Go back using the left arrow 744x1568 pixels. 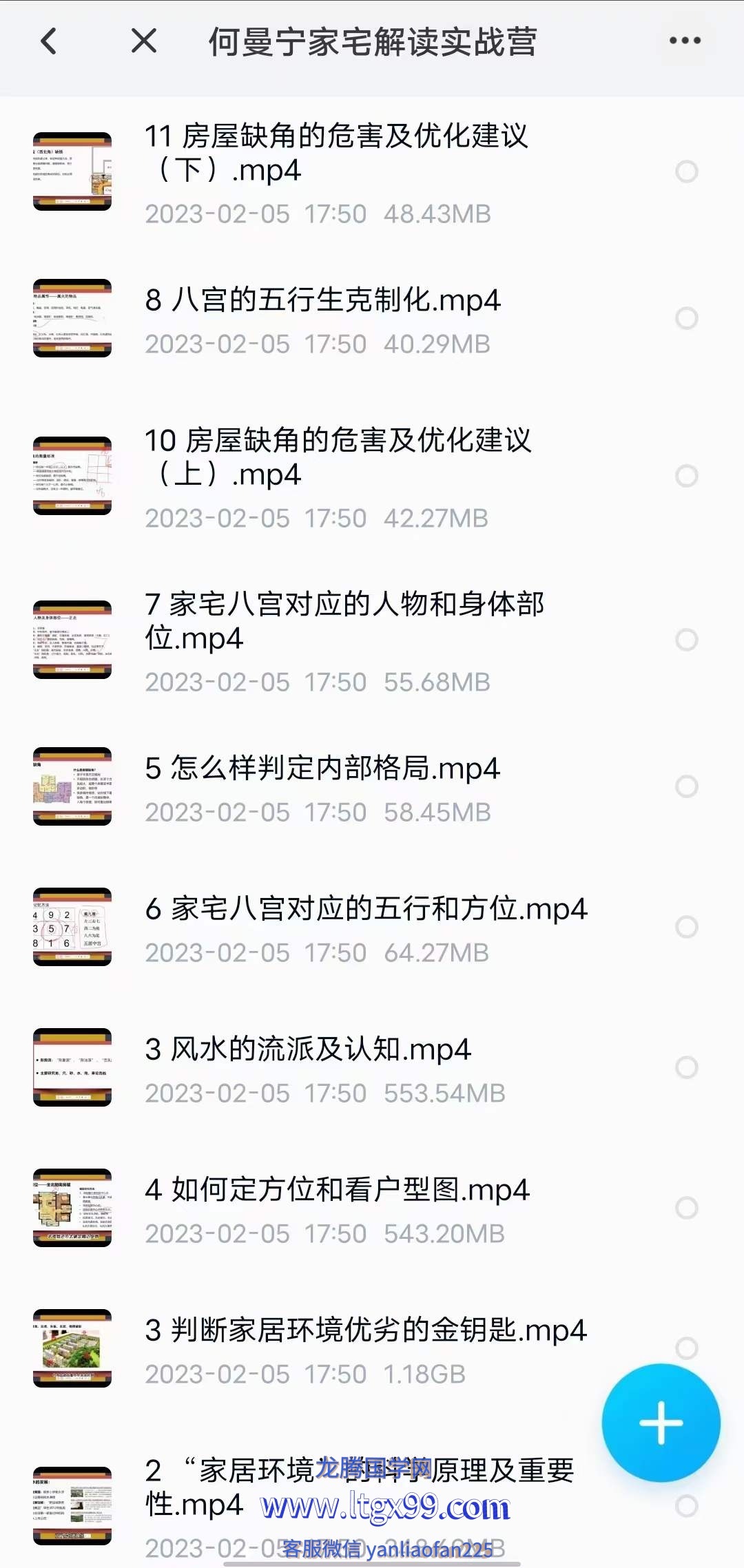(x=48, y=41)
